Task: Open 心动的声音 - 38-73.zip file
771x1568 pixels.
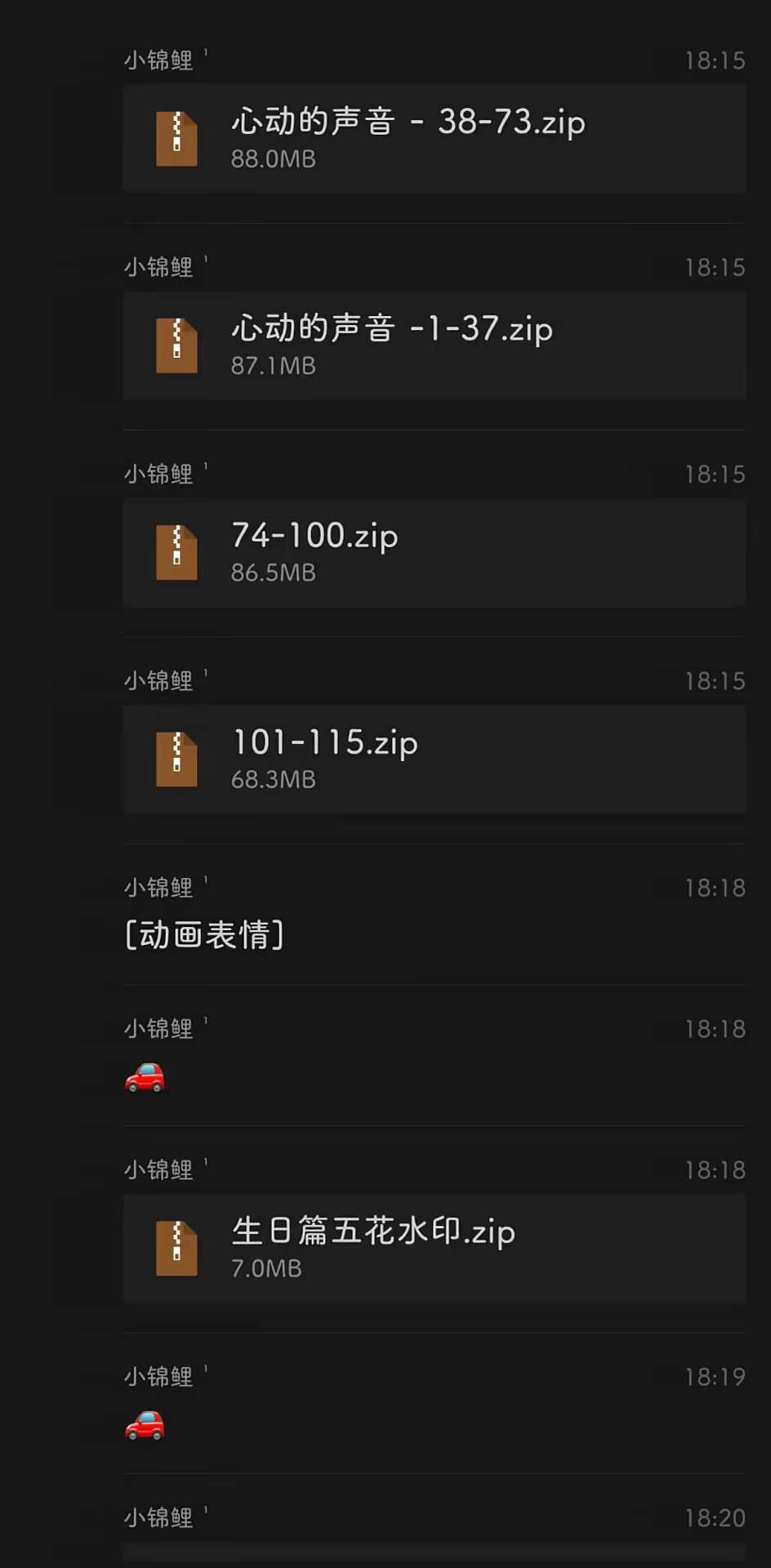Action: point(433,138)
